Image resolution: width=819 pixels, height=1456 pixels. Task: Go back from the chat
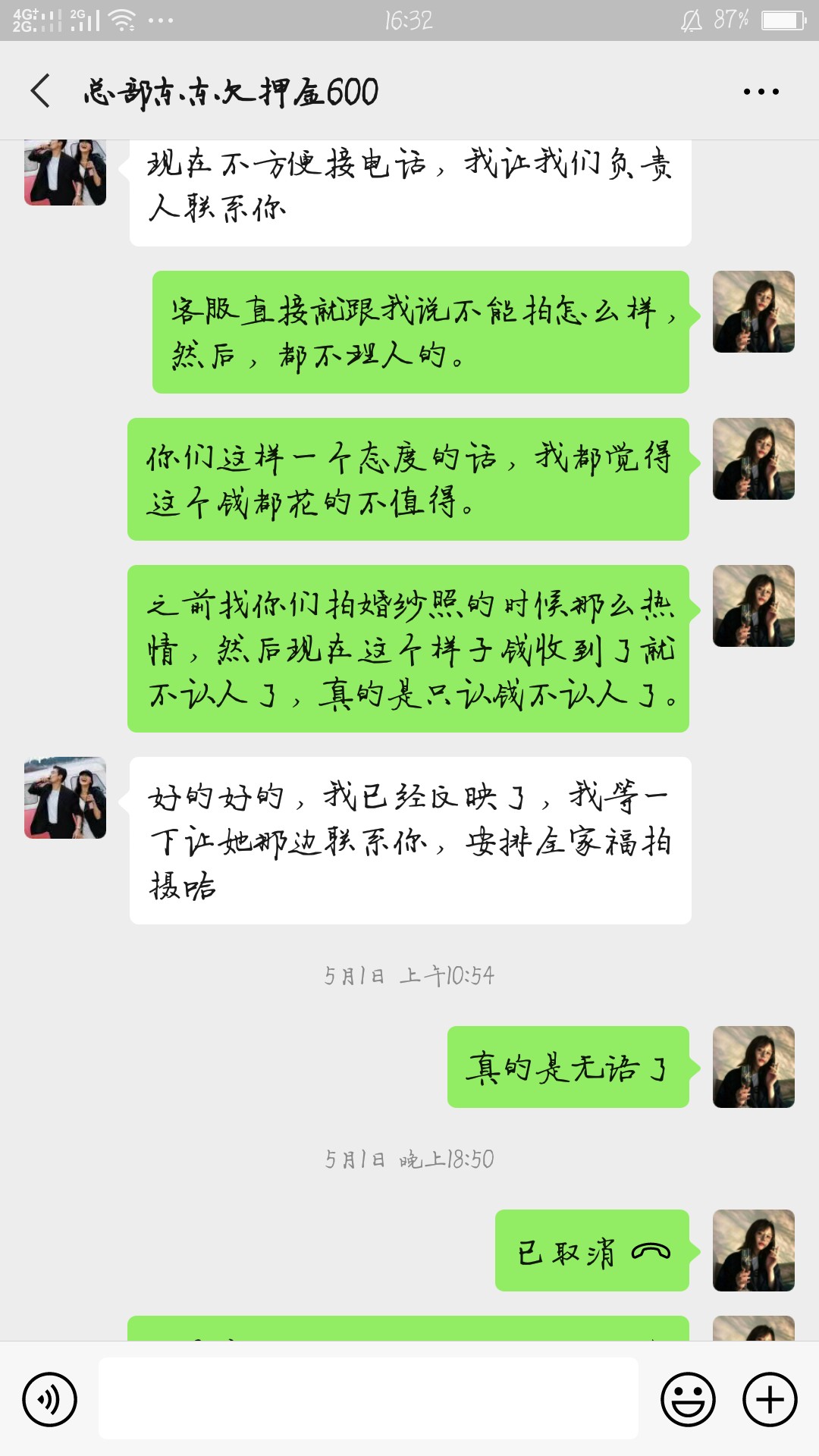(x=41, y=91)
